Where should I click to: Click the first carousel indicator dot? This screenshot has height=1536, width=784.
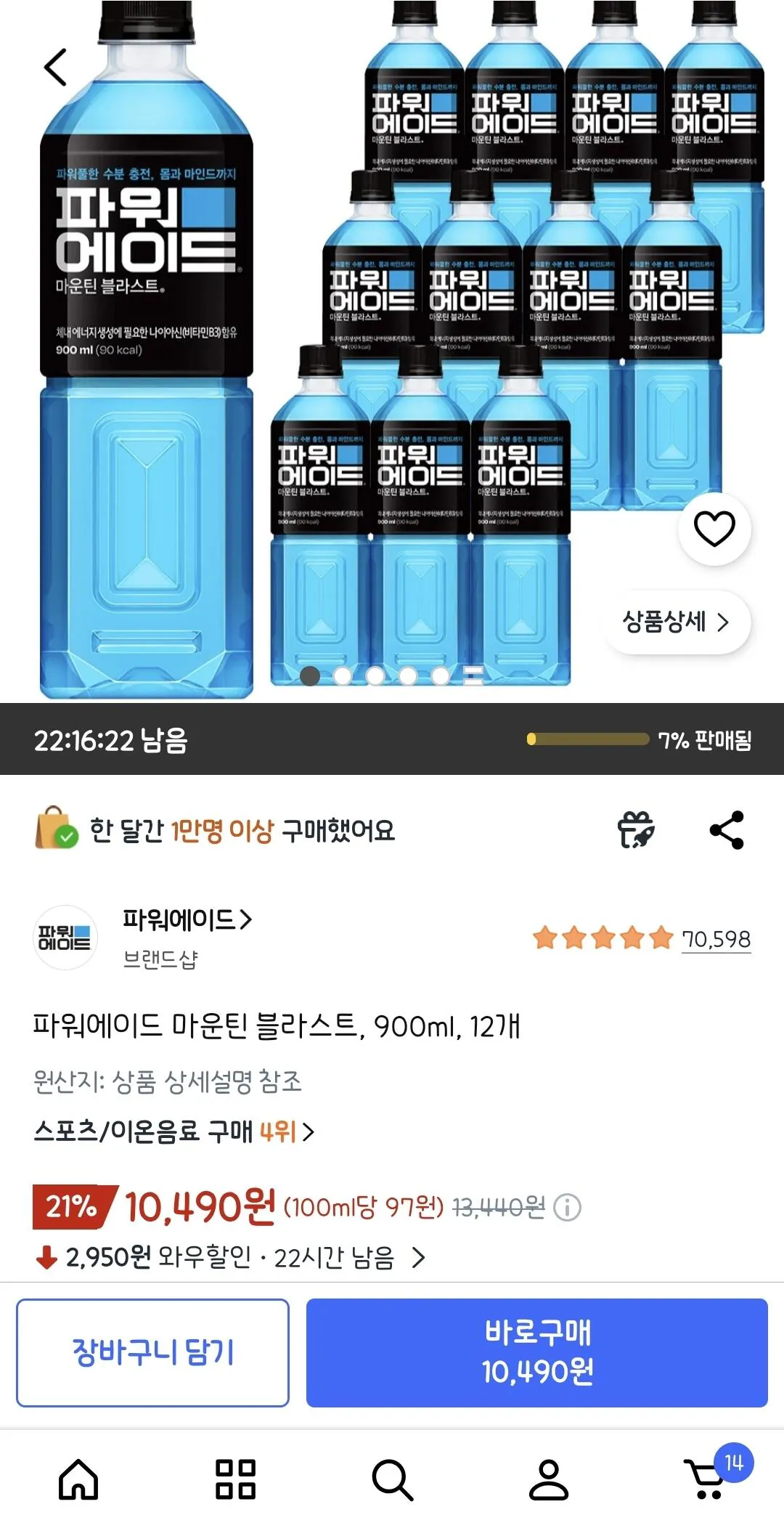point(311,676)
